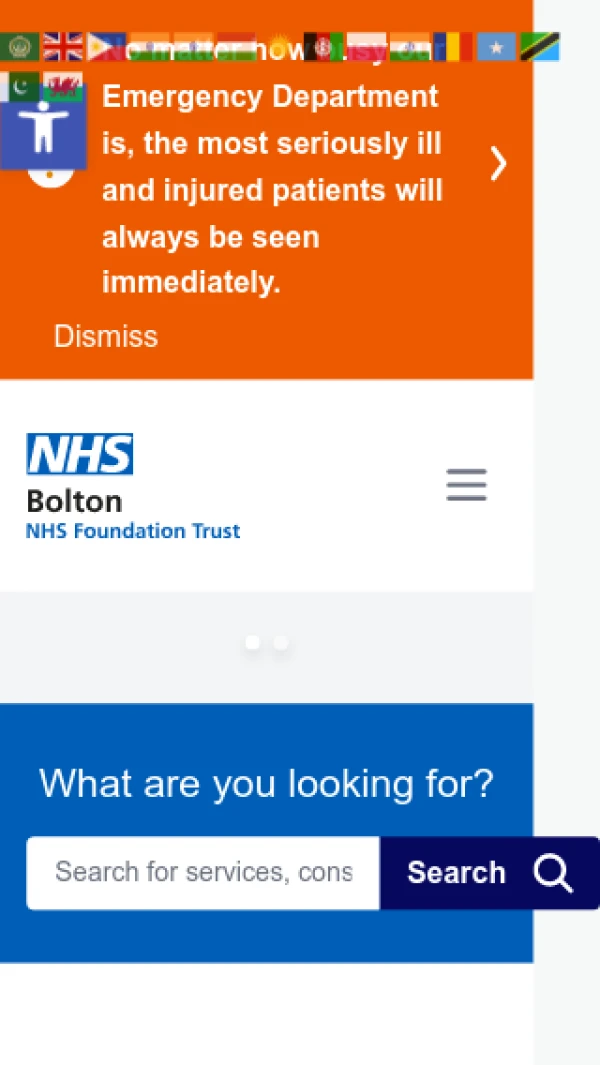Tap the search for services field

(x=203, y=873)
